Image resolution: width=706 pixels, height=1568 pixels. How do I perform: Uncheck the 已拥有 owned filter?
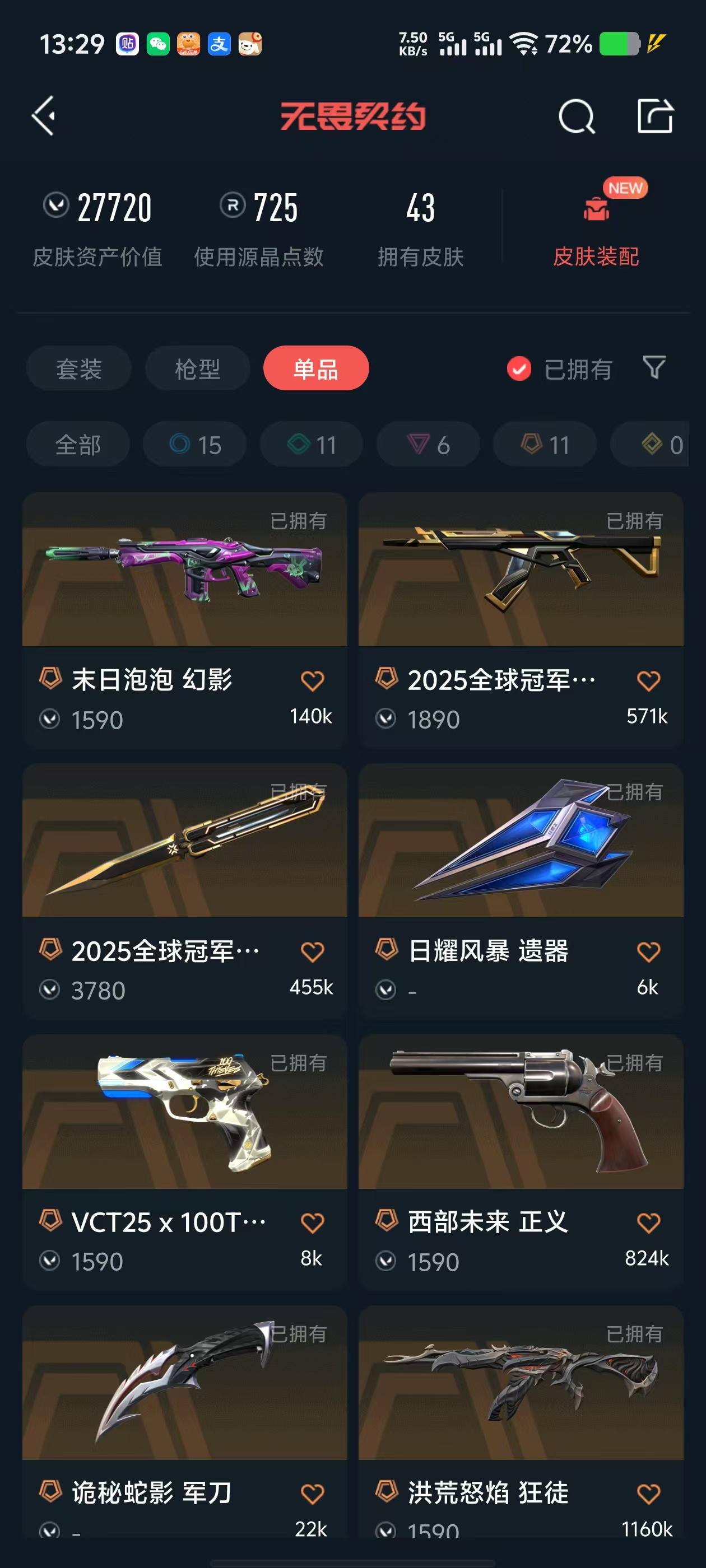[559, 369]
